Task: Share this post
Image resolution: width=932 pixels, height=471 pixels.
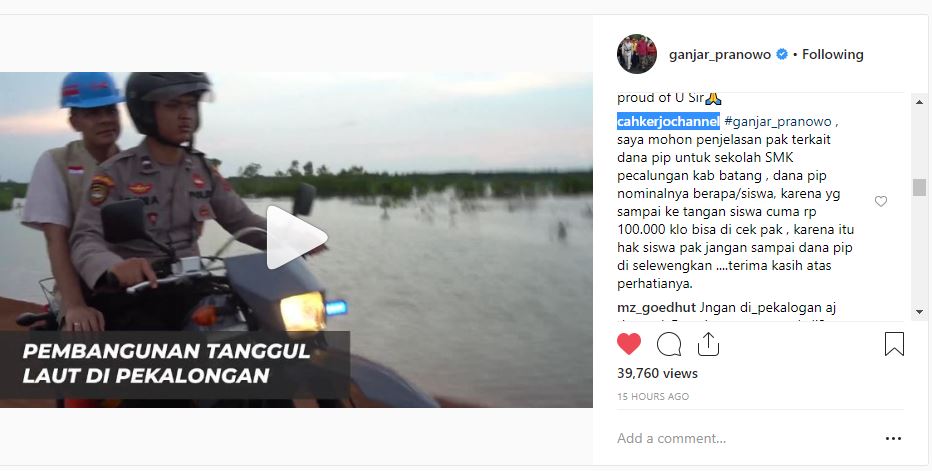Action: [708, 344]
